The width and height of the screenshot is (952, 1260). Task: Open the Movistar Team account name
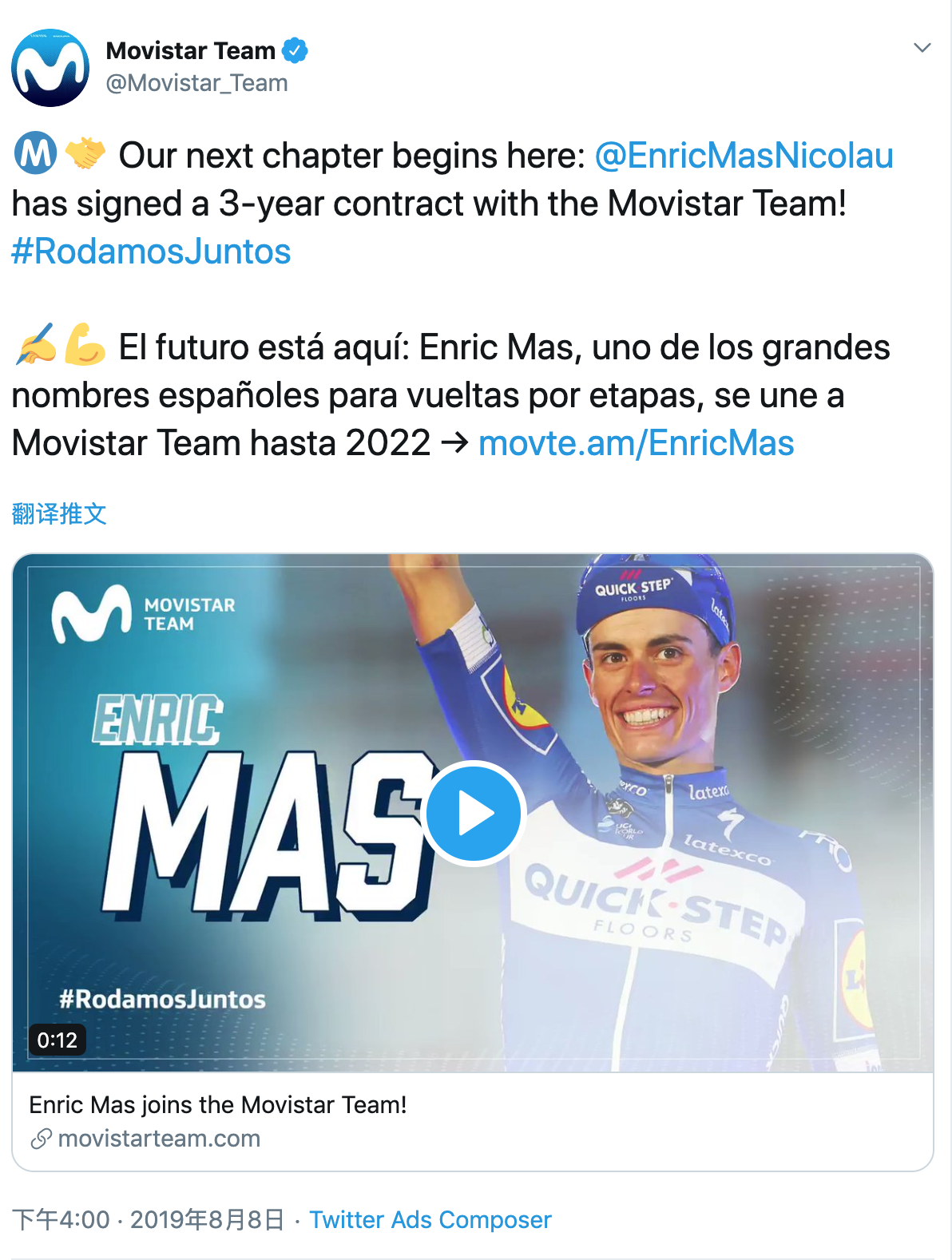(x=190, y=50)
